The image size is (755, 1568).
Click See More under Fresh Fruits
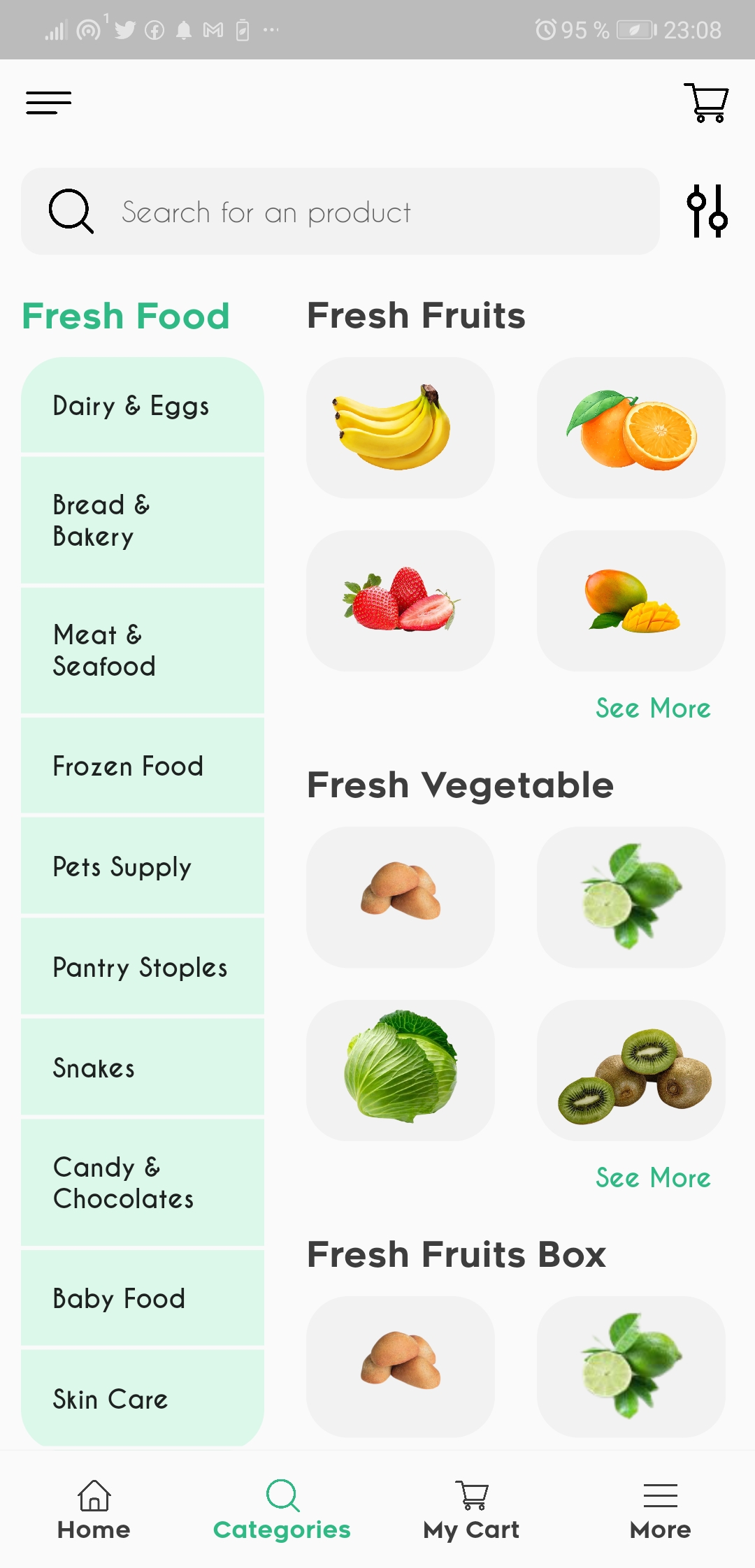point(652,709)
